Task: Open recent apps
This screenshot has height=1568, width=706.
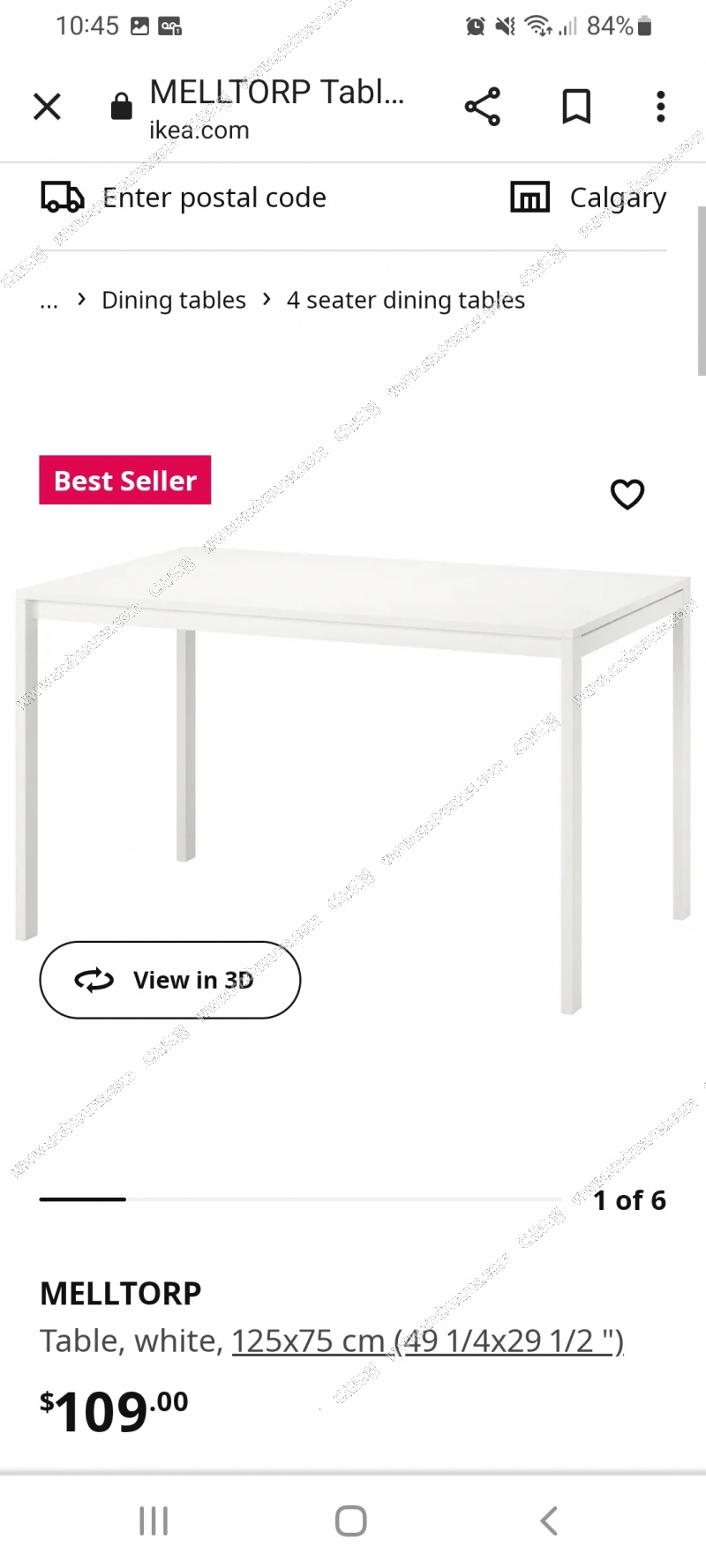Action: [x=154, y=1521]
